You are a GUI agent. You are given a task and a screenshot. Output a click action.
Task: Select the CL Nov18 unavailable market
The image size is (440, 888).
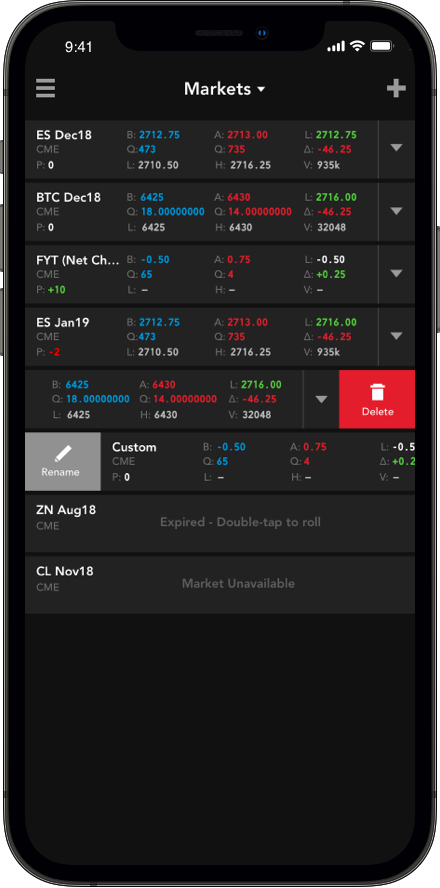coord(220,584)
